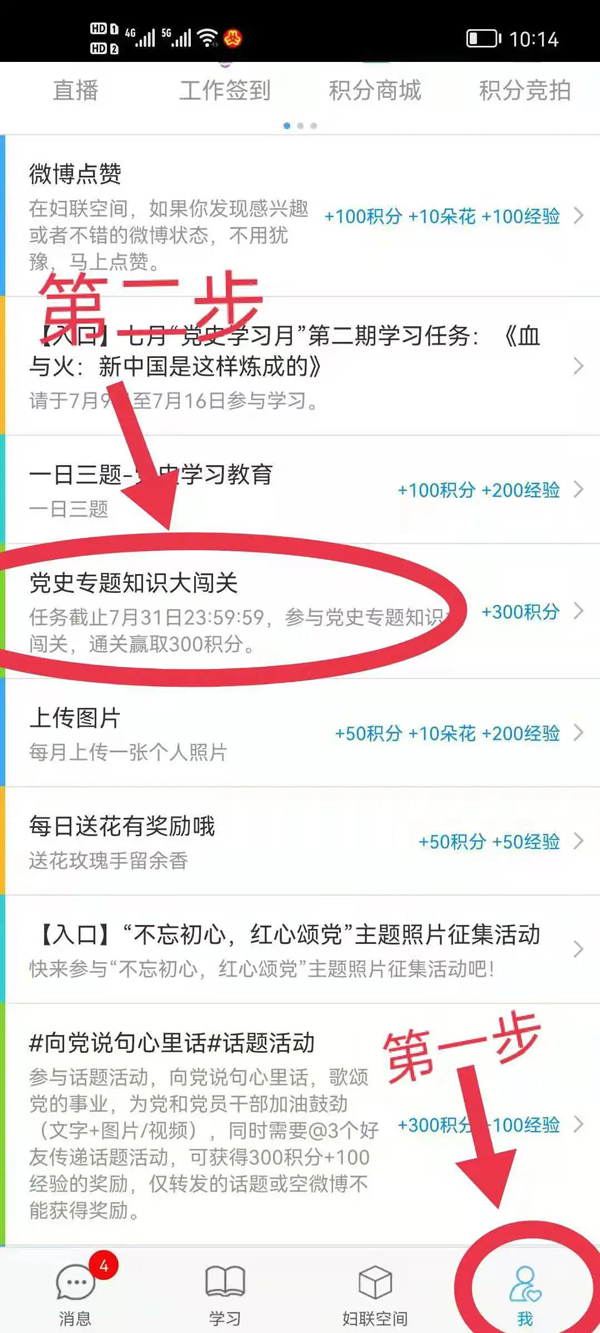Image resolution: width=600 pixels, height=1333 pixels.
Task: Open "不忘初心，红心颂党"主题照片征集活动
Action: click(x=300, y=949)
